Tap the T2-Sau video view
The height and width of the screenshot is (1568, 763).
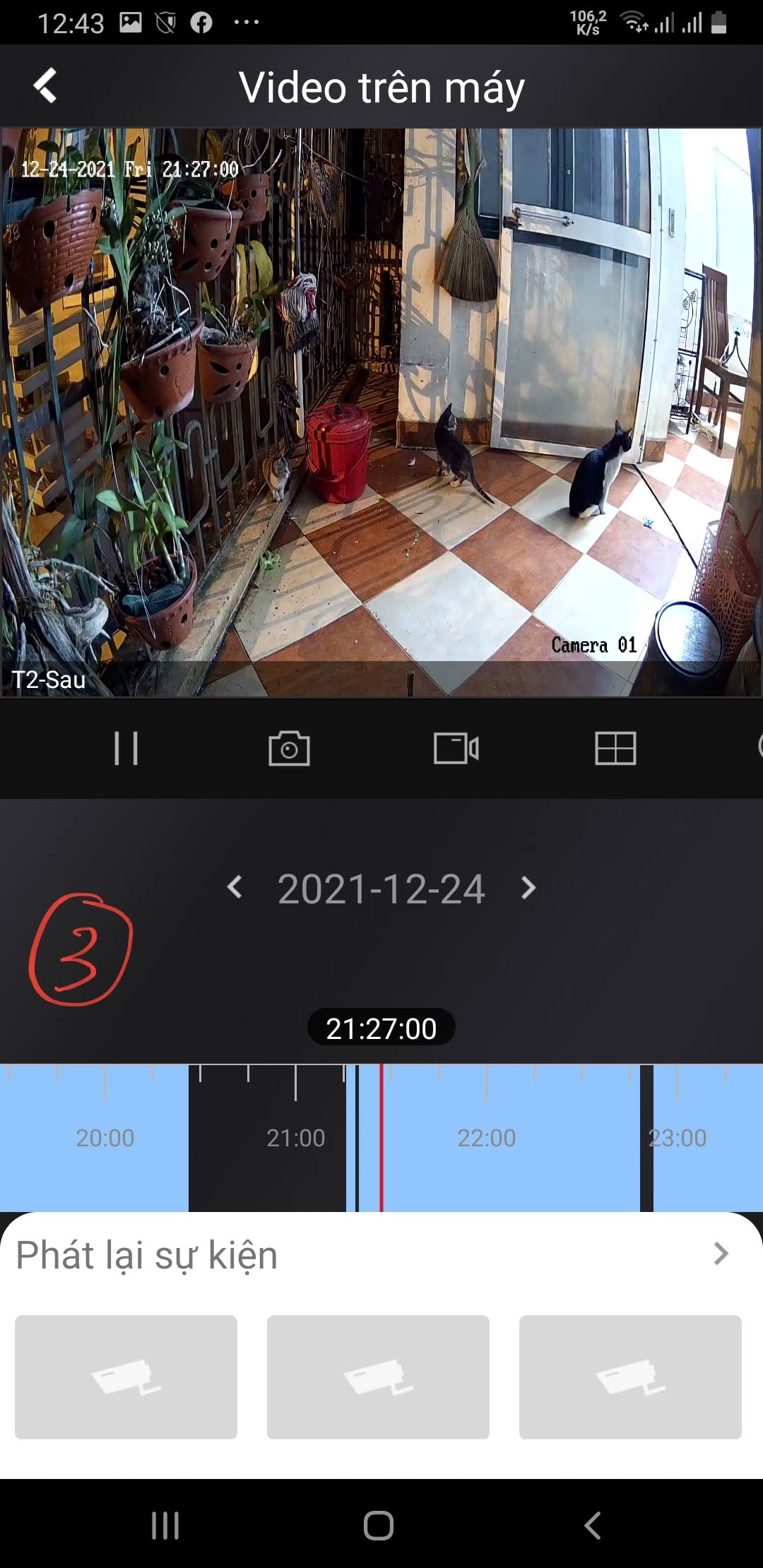tap(381, 412)
